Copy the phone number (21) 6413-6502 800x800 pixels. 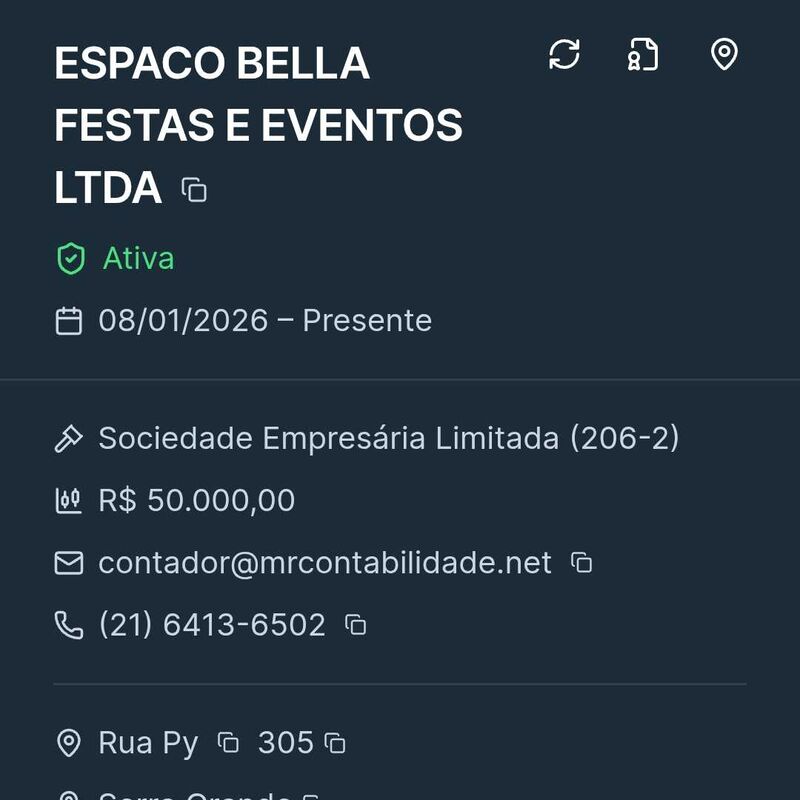355,625
